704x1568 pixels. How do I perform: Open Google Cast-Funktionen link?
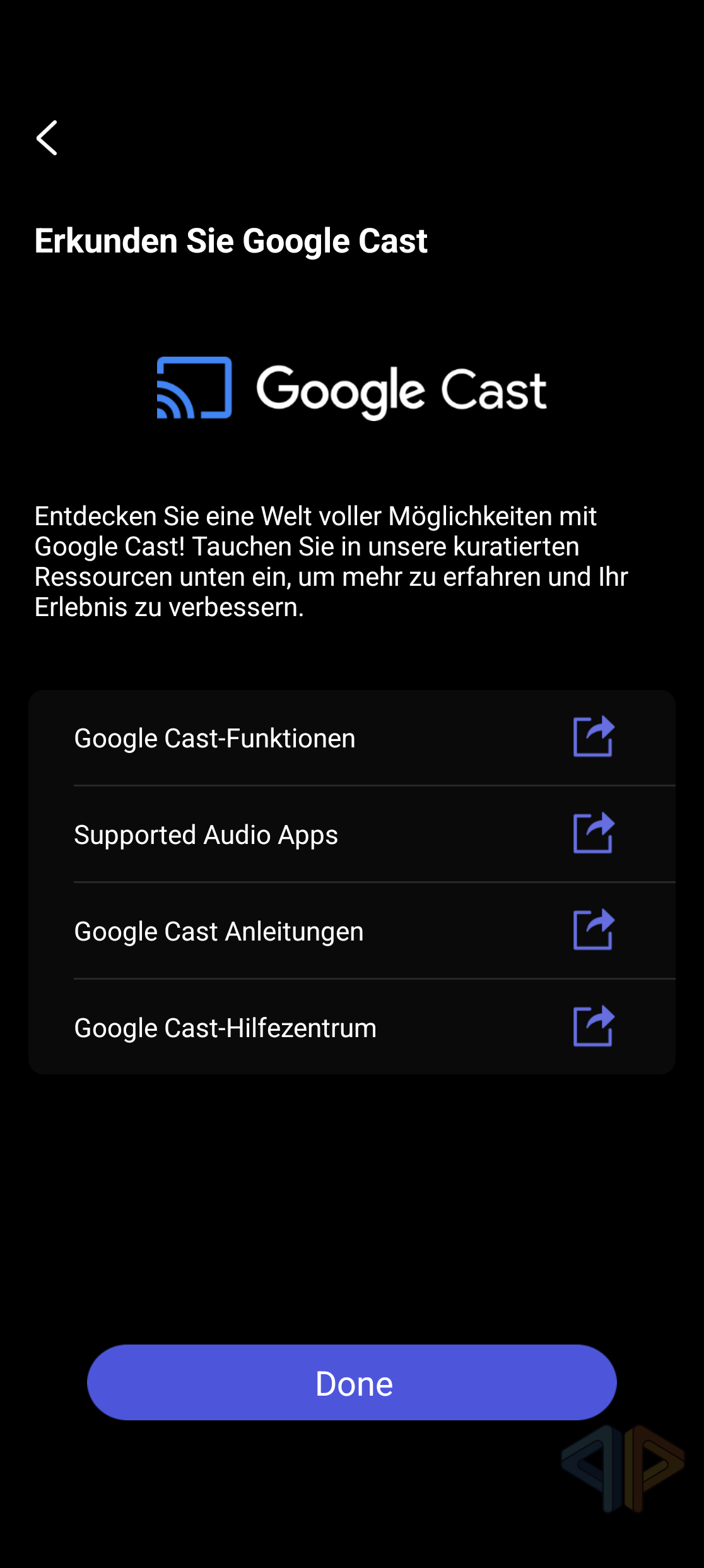[351, 738]
